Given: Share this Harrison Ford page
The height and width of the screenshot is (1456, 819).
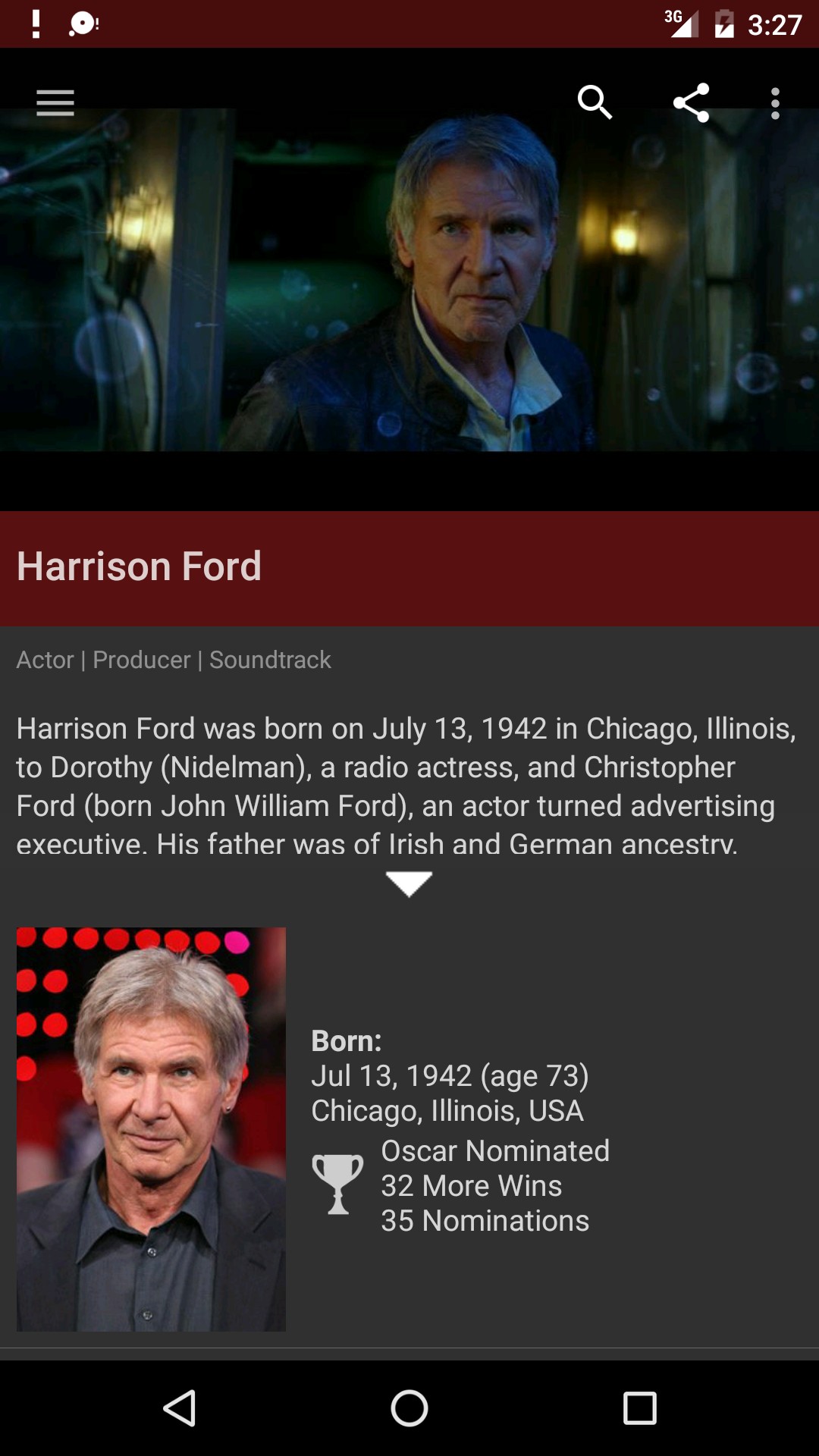Looking at the screenshot, I should tap(691, 102).
